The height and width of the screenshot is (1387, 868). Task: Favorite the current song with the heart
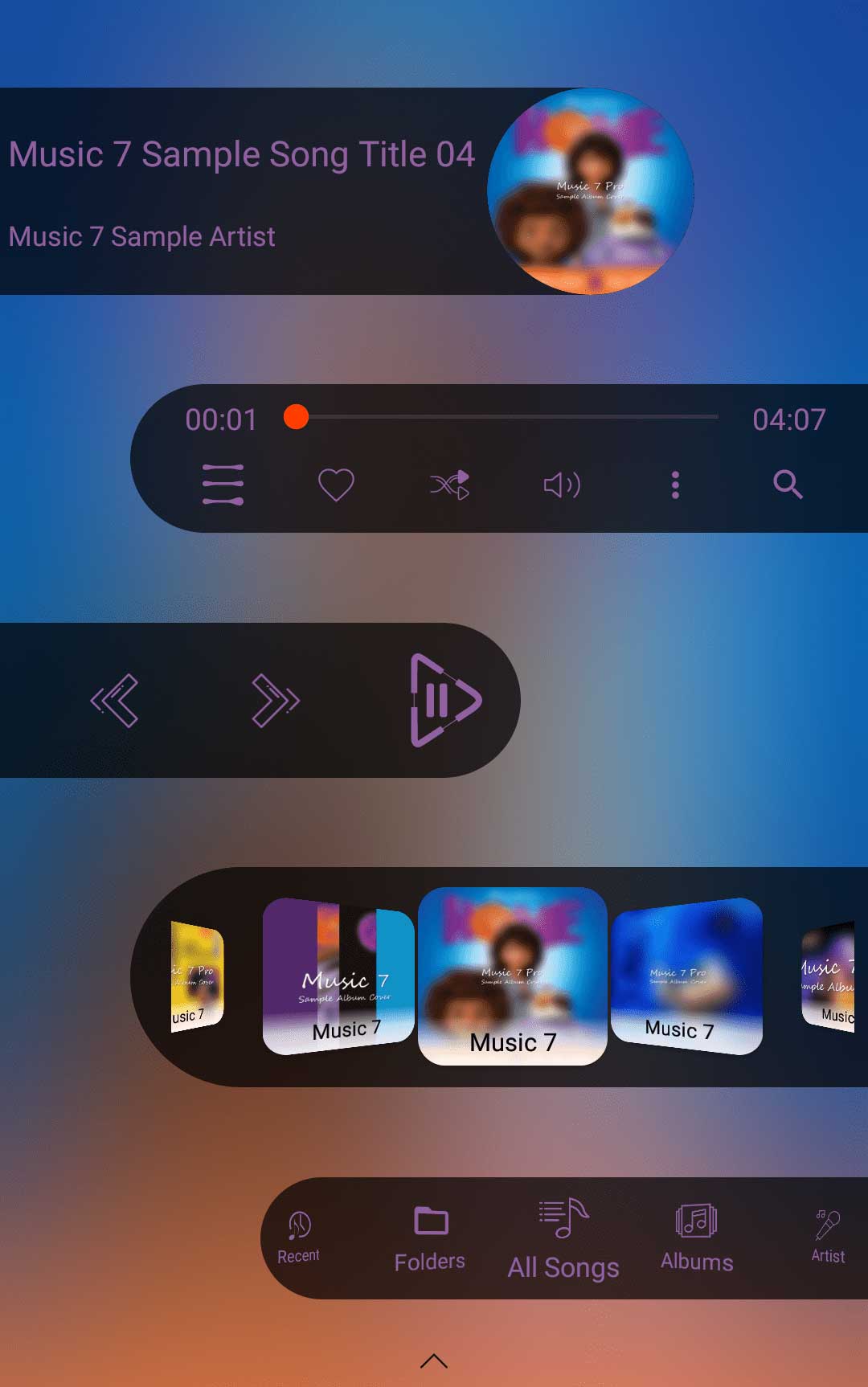(x=336, y=485)
